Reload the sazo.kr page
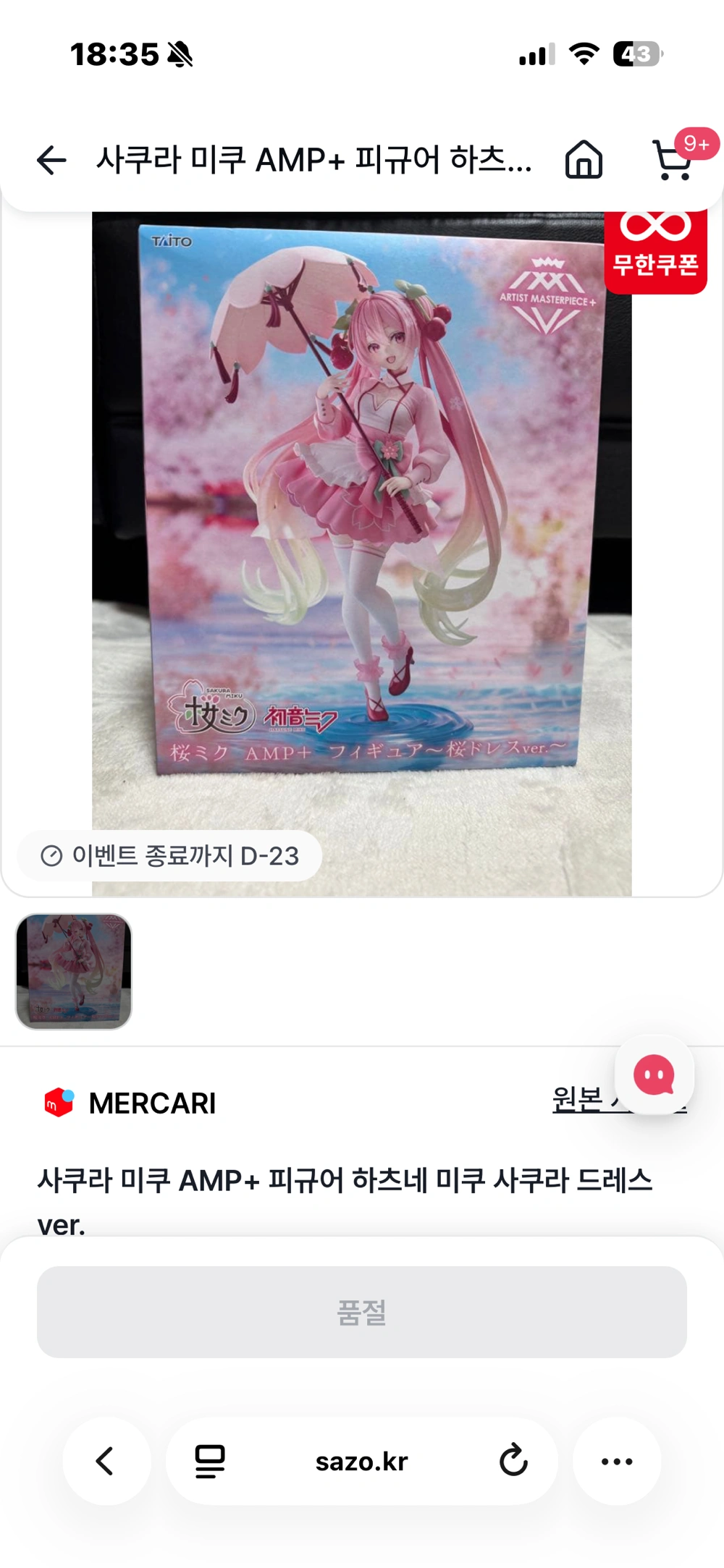The image size is (724, 1568). point(513,1461)
